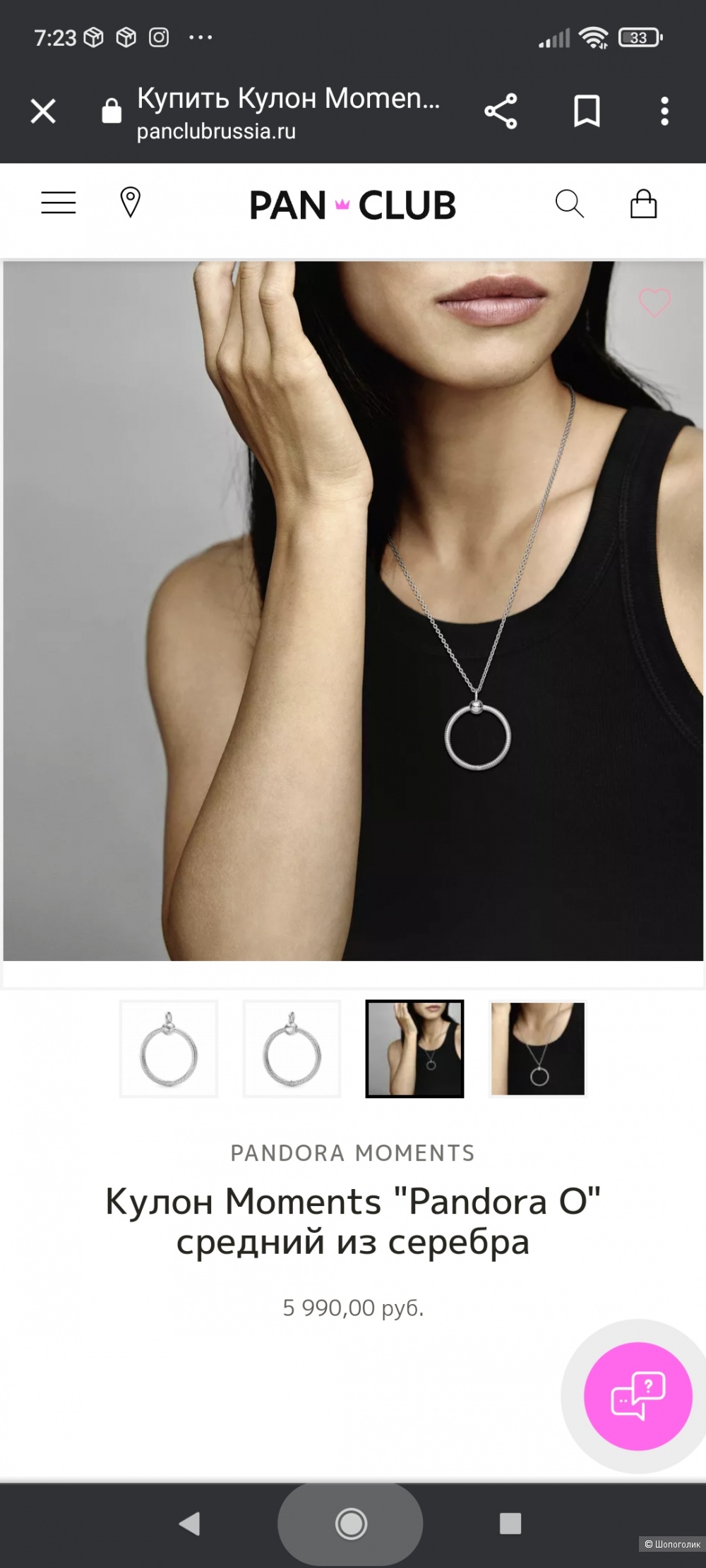Viewport: 706px width, 1568px height.
Task: Open site search
Action: 569,204
